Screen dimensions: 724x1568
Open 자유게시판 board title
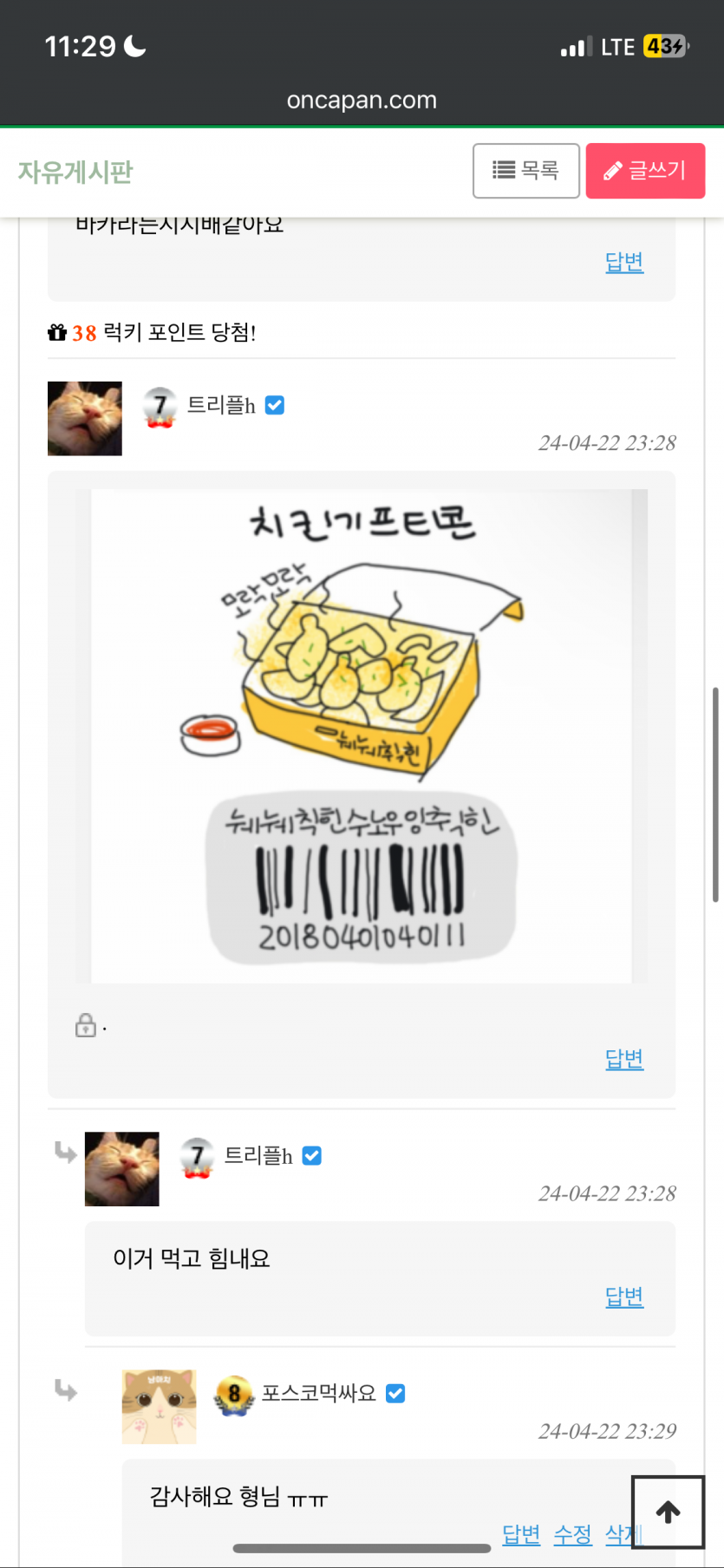75,172
